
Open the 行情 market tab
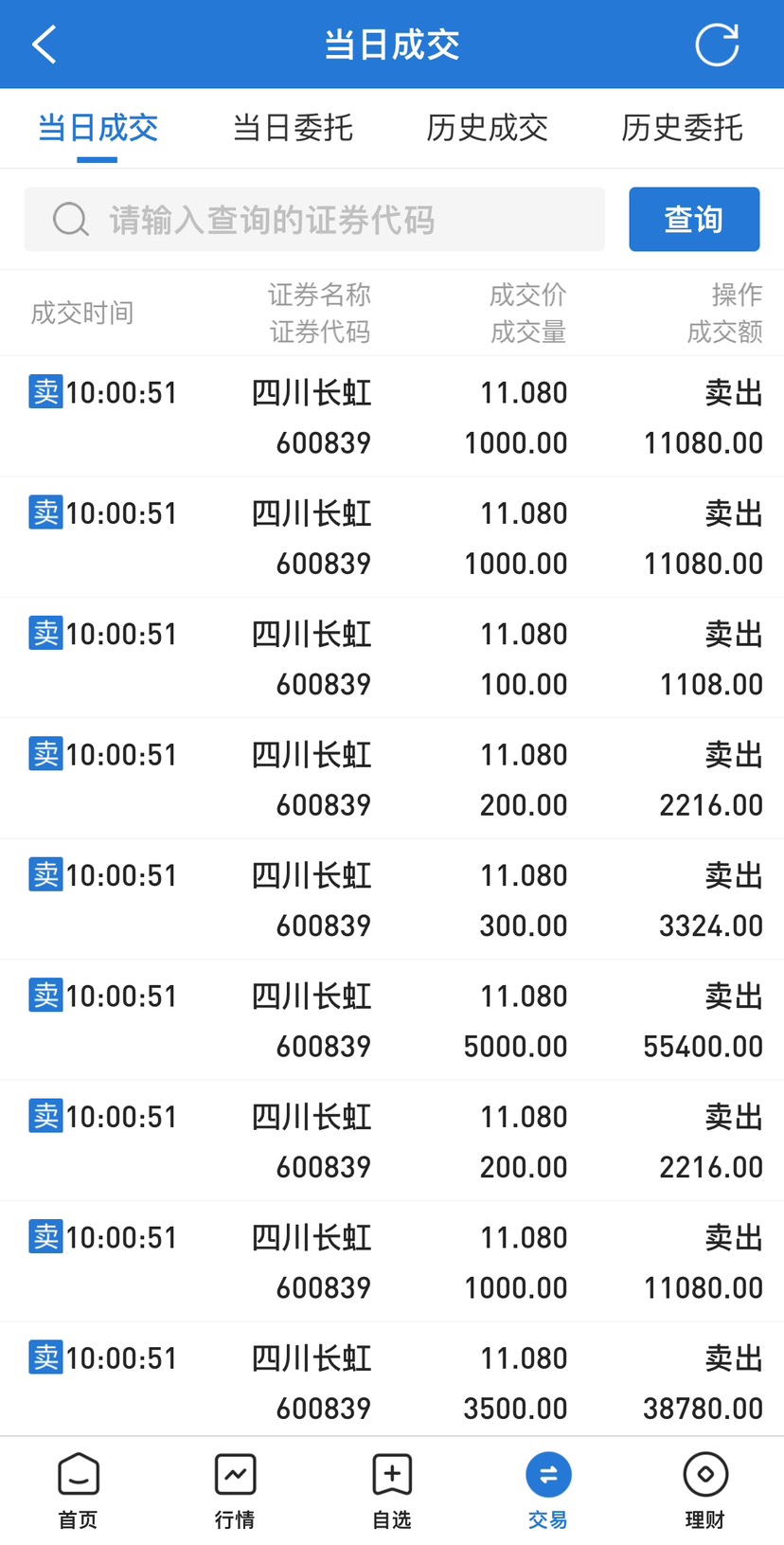tap(235, 1490)
